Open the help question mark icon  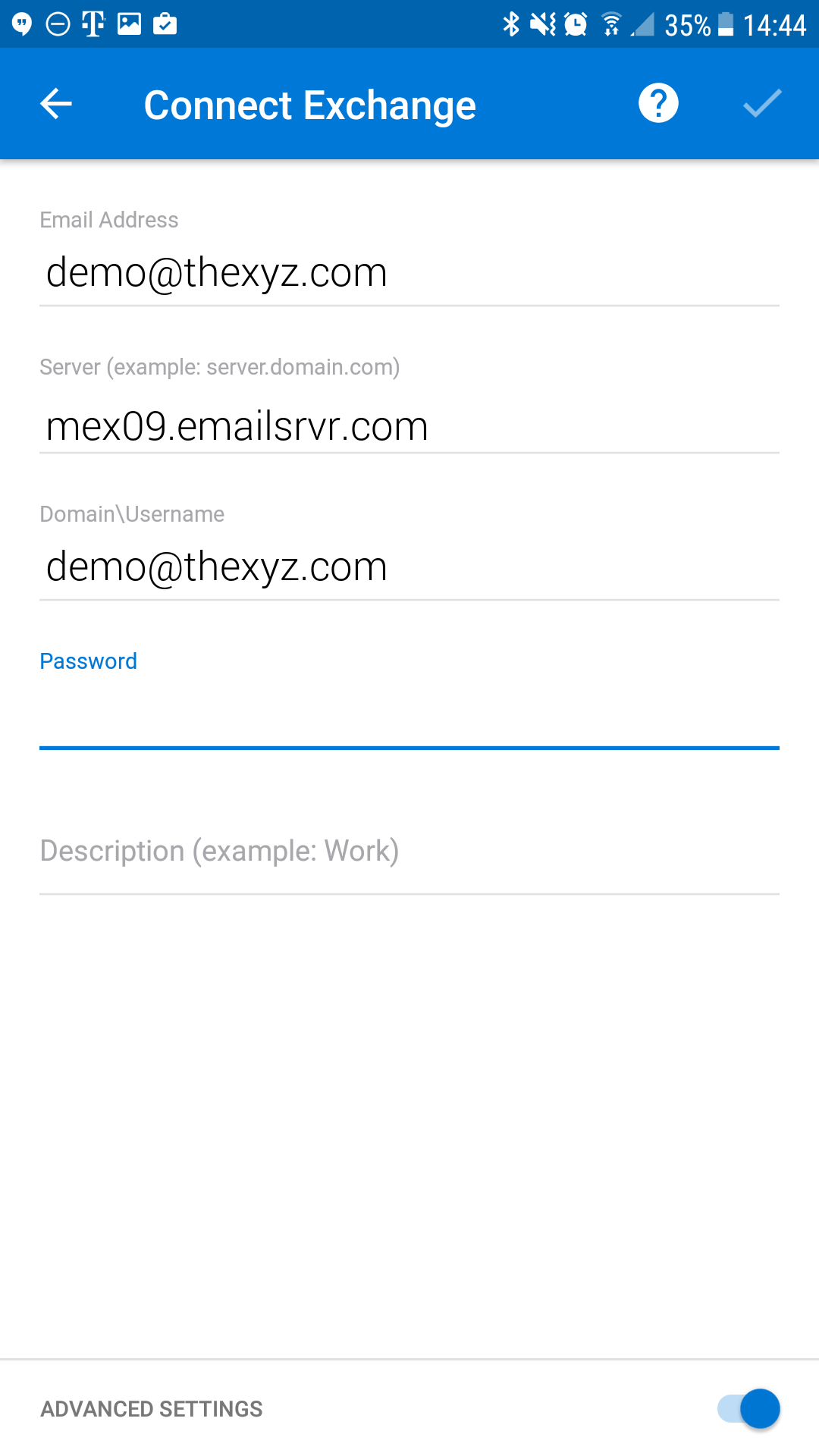[x=658, y=103]
